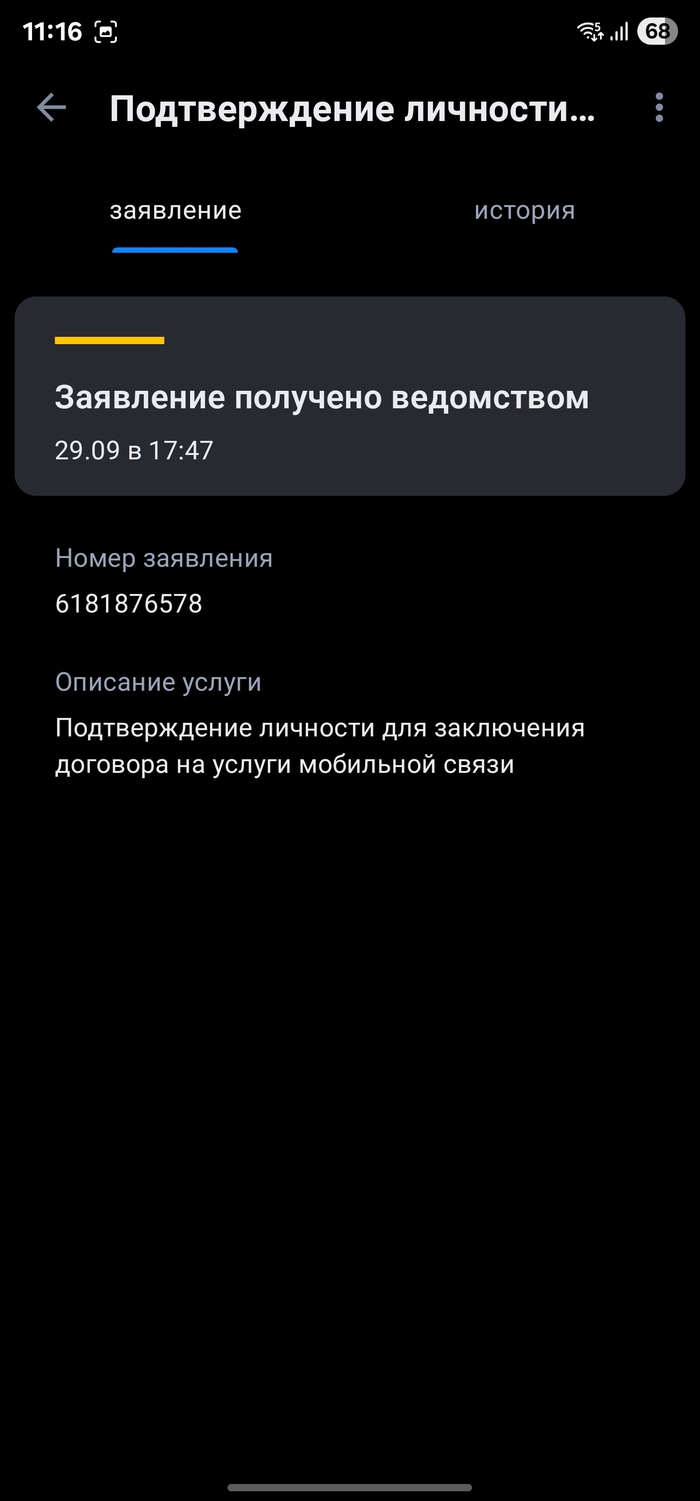
Task: Select the «заявление» tab
Action: pos(175,211)
